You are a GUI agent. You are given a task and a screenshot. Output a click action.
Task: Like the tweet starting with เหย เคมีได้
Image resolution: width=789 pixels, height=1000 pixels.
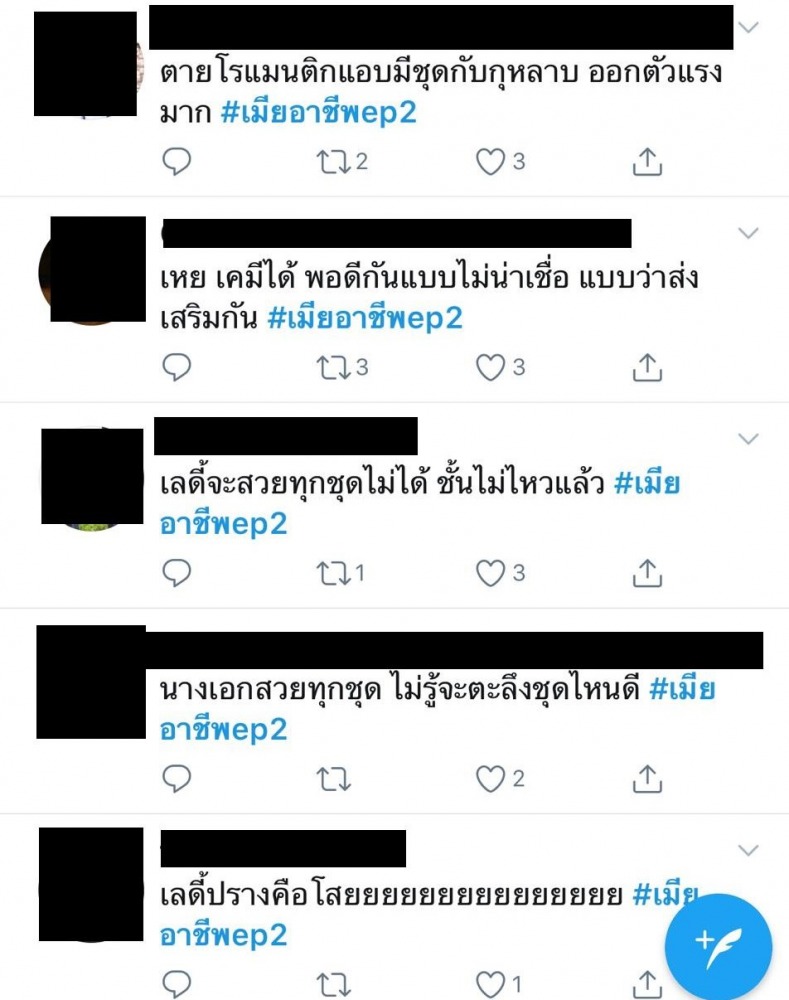[490, 368]
